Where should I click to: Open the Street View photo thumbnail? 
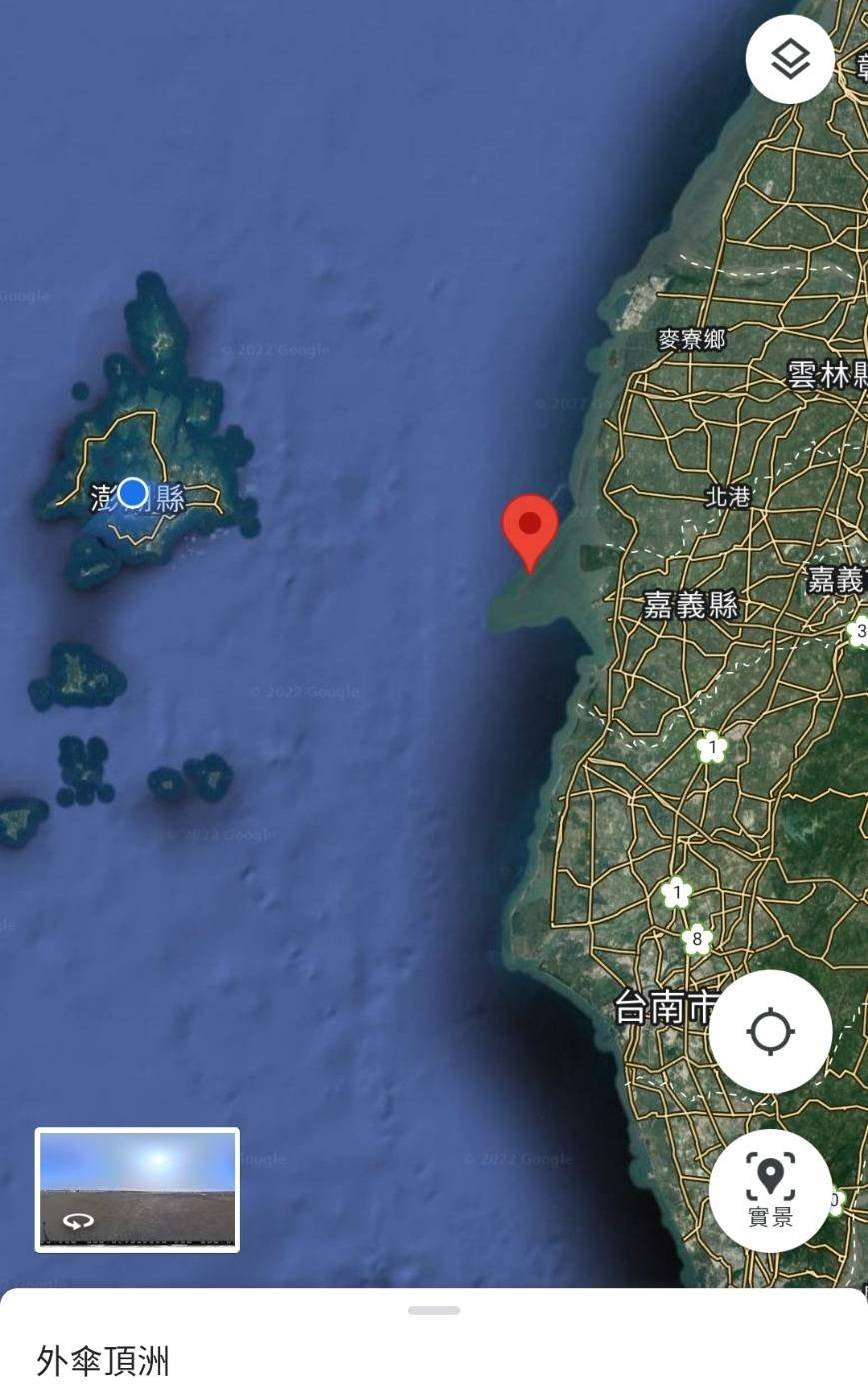[137, 1189]
